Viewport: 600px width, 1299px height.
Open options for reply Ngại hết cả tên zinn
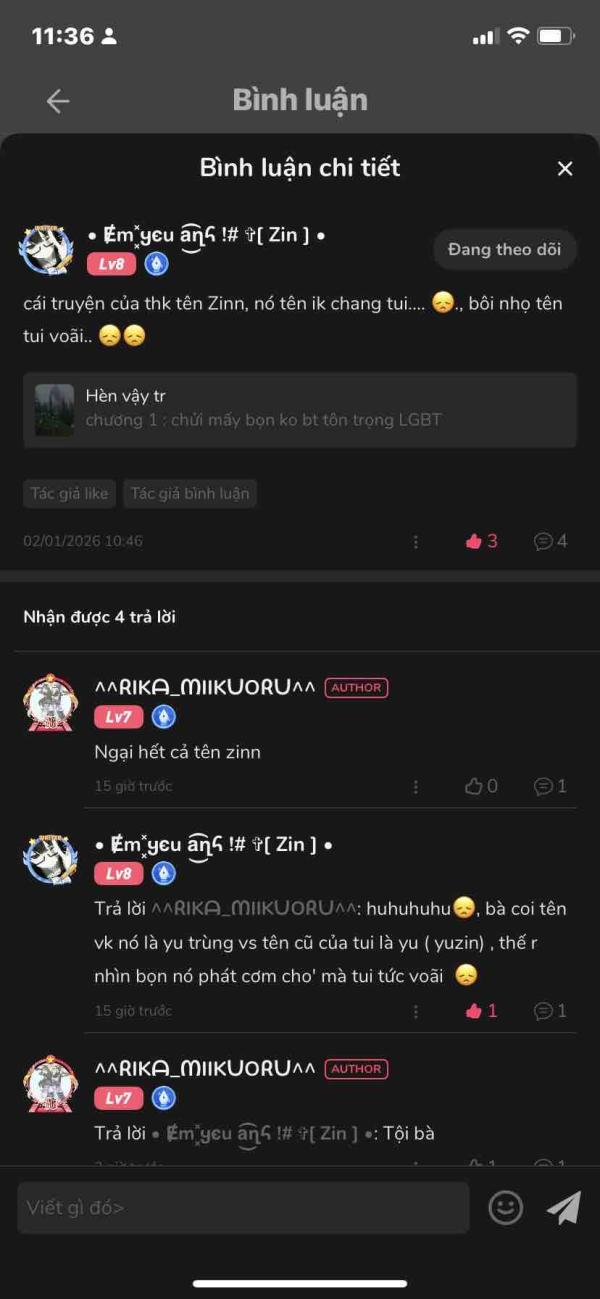pyautogui.click(x=415, y=786)
